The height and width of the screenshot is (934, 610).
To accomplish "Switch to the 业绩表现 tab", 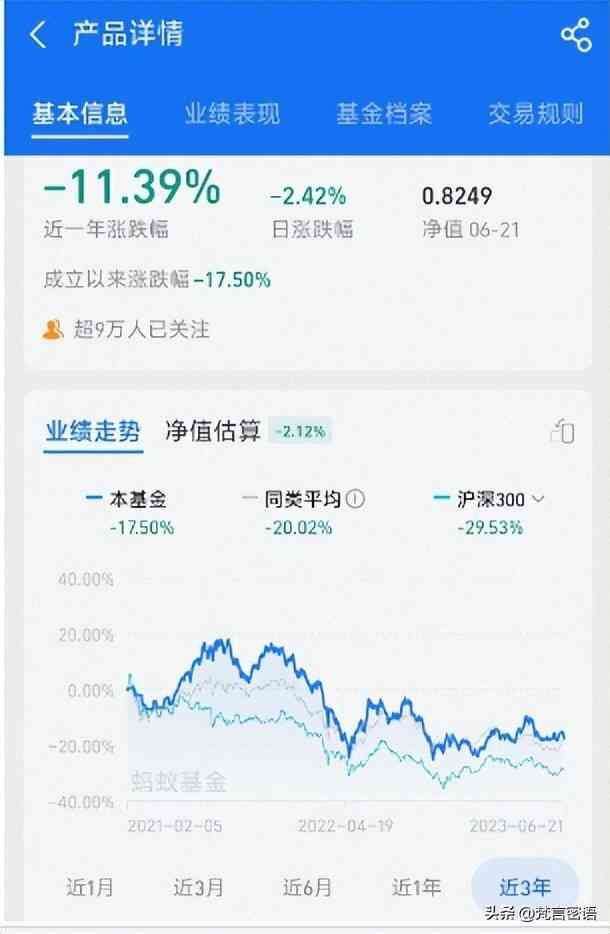I will [x=232, y=113].
